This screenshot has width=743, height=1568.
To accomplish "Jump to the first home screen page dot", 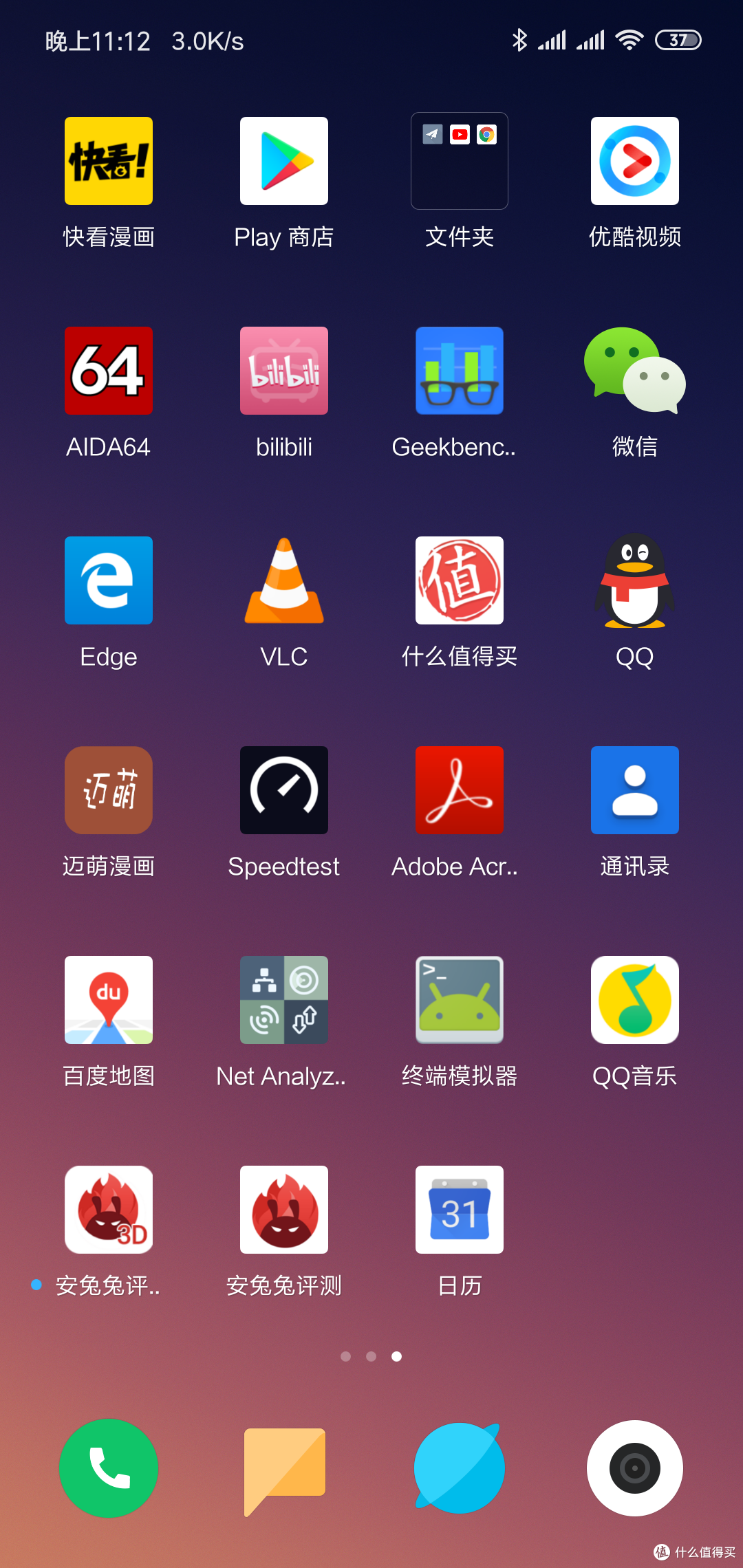I will click(x=347, y=1356).
